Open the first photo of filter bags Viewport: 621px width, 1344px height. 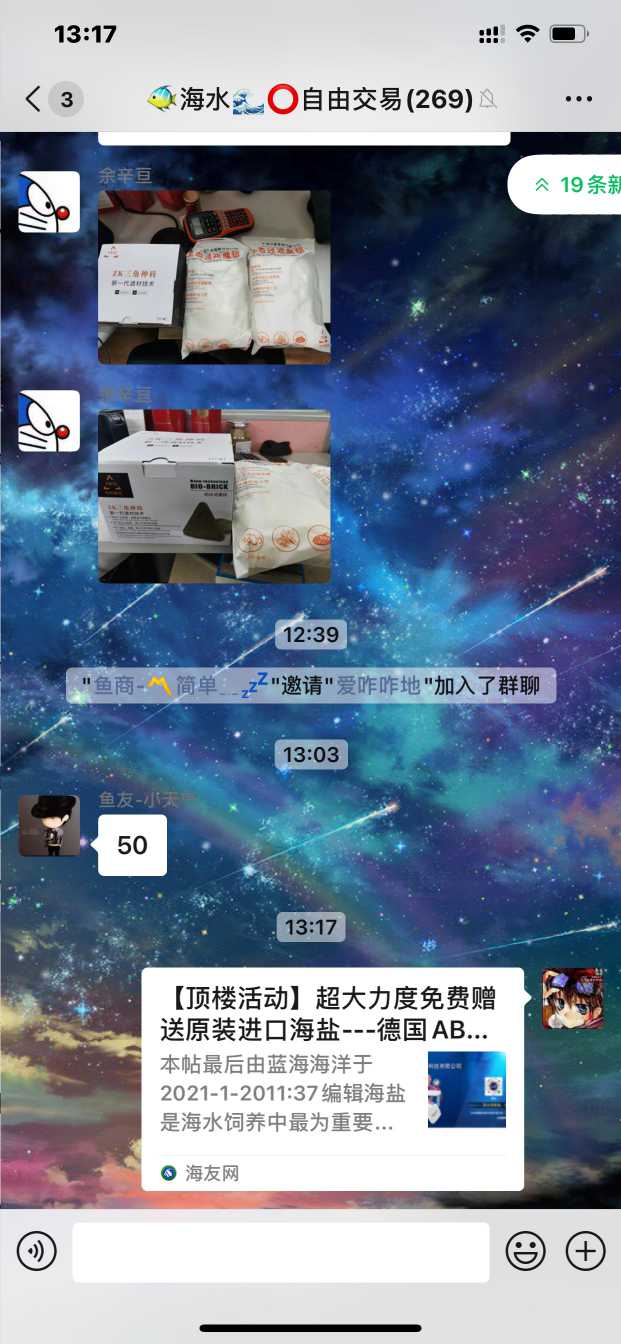click(x=214, y=277)
